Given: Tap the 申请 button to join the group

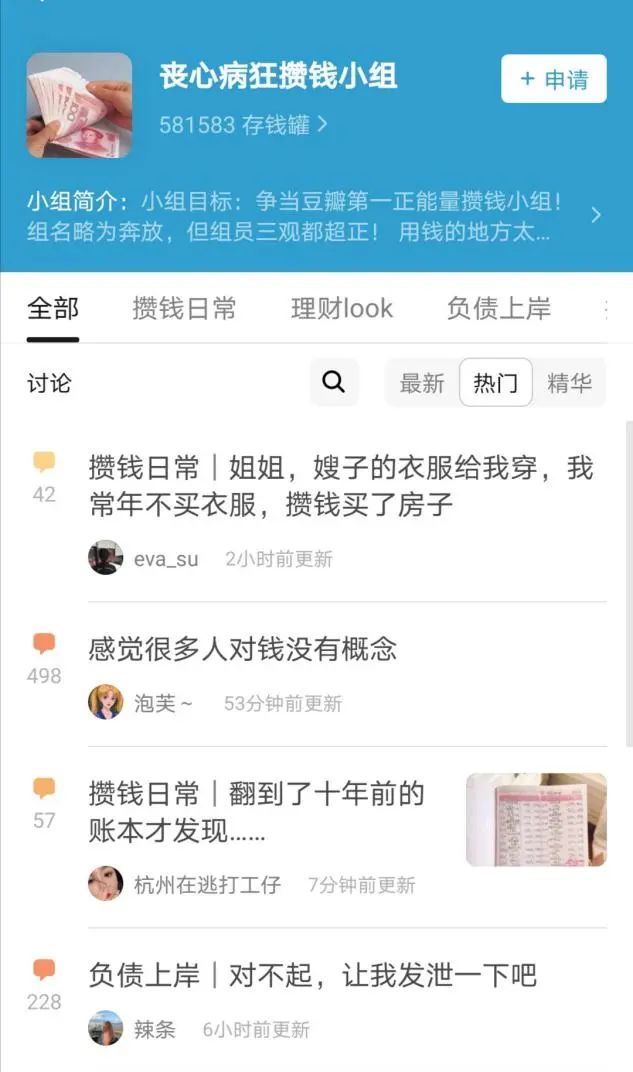Looking at the screenshot, I should (x=553, y=79).
